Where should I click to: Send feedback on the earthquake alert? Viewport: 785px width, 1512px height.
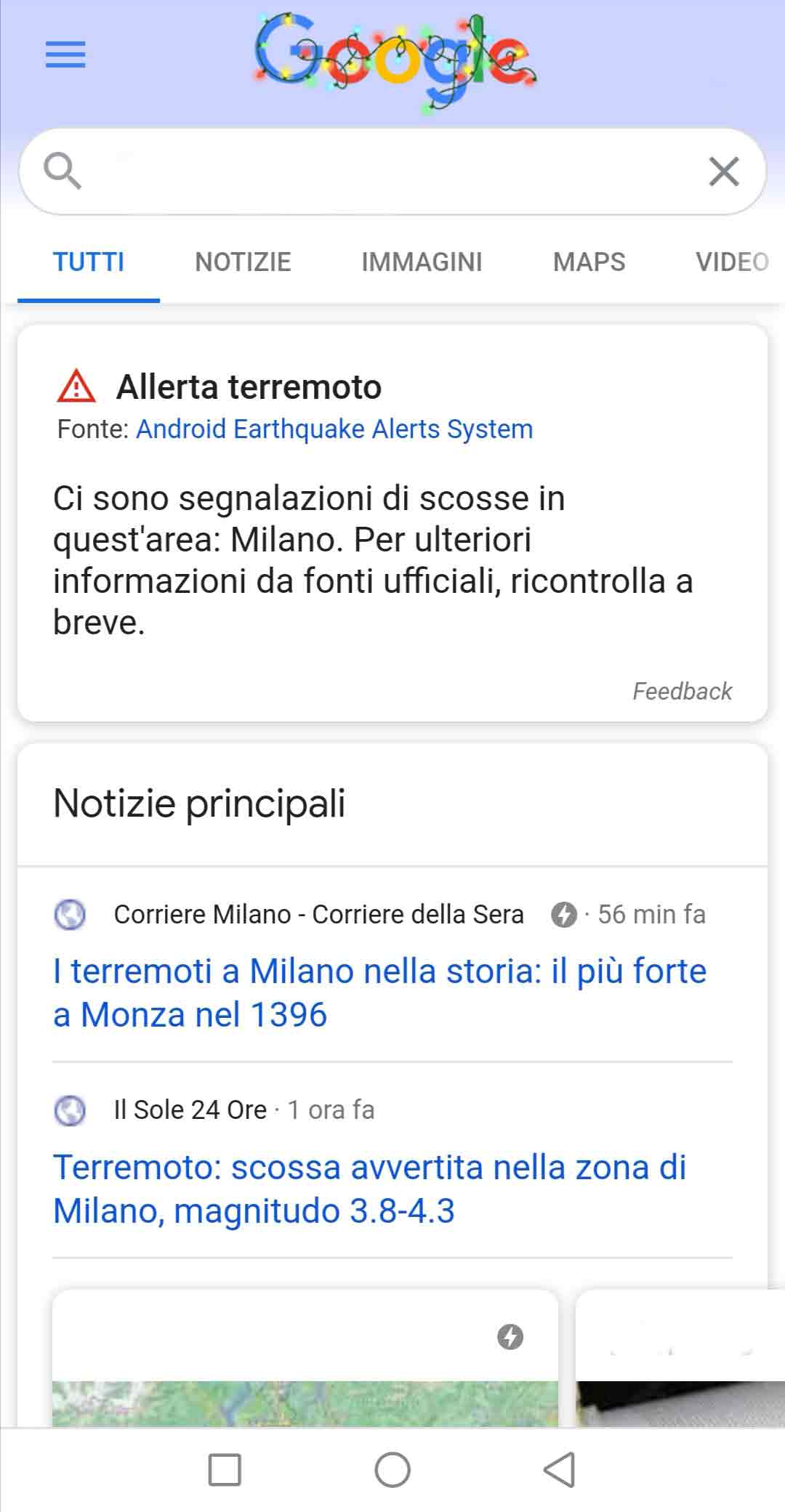coord(682,691)
